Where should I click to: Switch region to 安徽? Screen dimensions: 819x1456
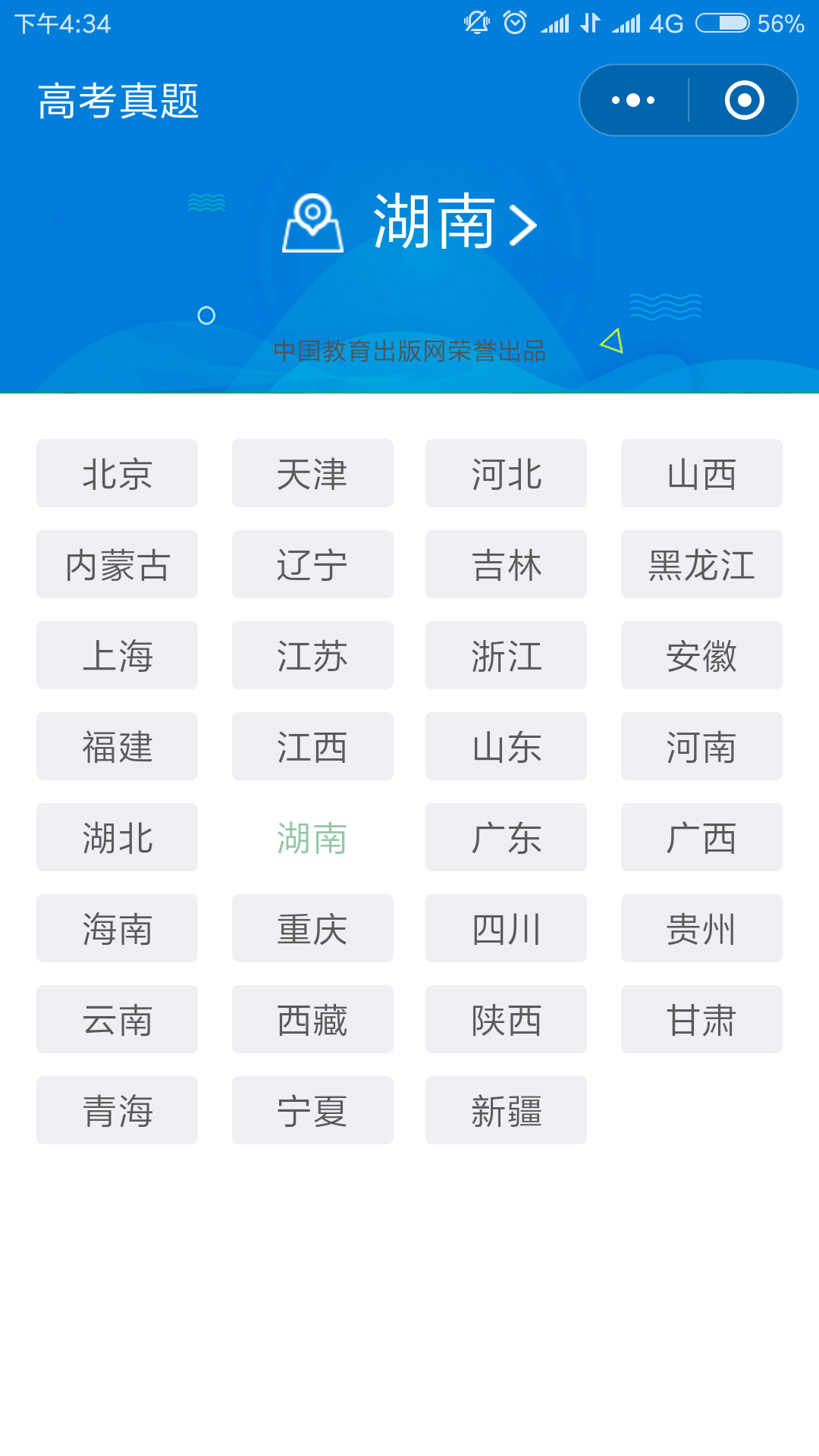pos(701,655)
